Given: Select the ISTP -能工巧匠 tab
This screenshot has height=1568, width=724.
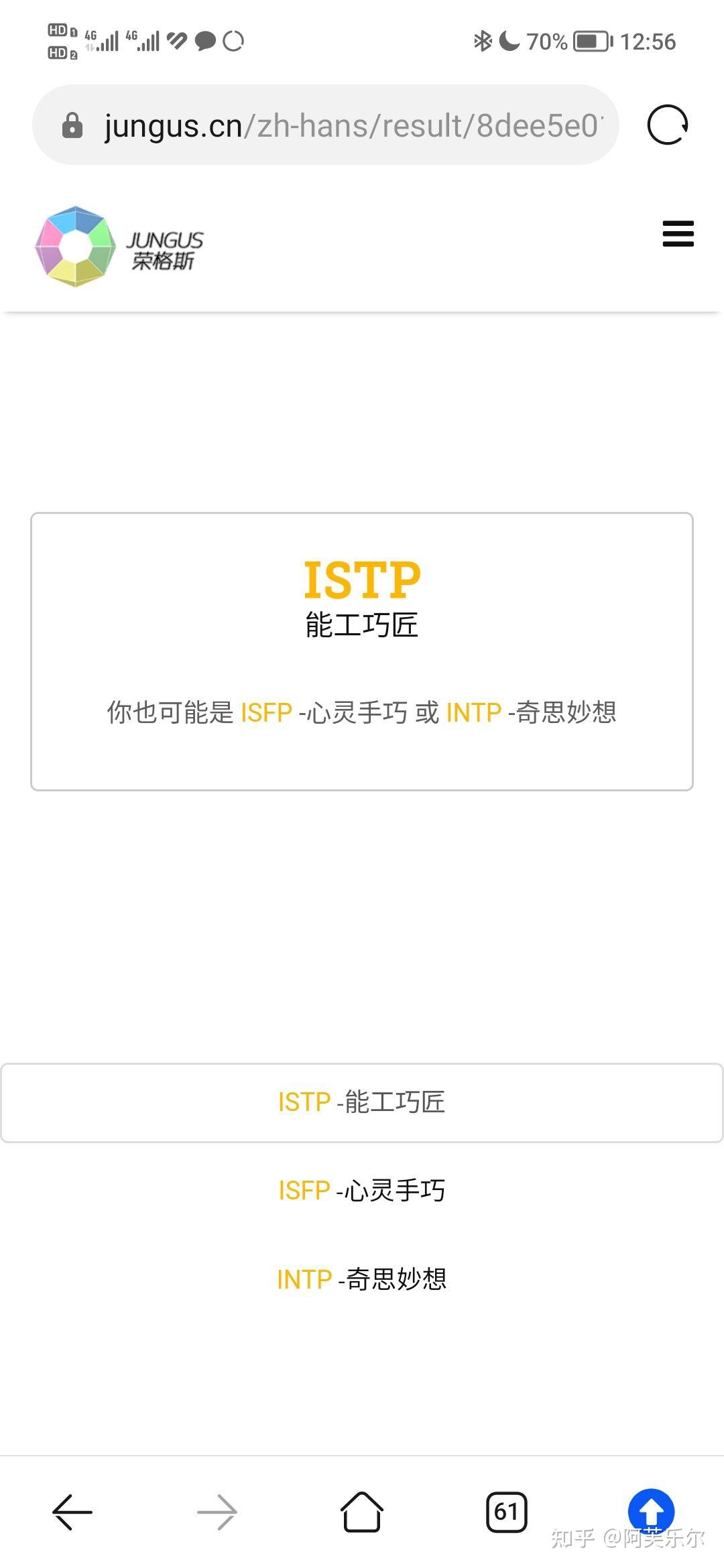Looking at the screenshot, I should pos(362,1102).
